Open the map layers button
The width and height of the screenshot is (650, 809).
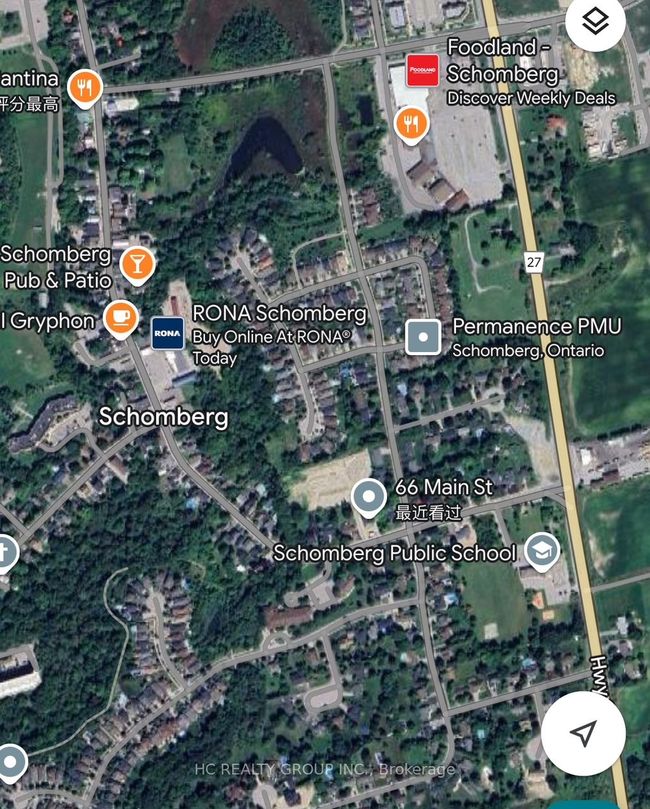click(596, 23)
